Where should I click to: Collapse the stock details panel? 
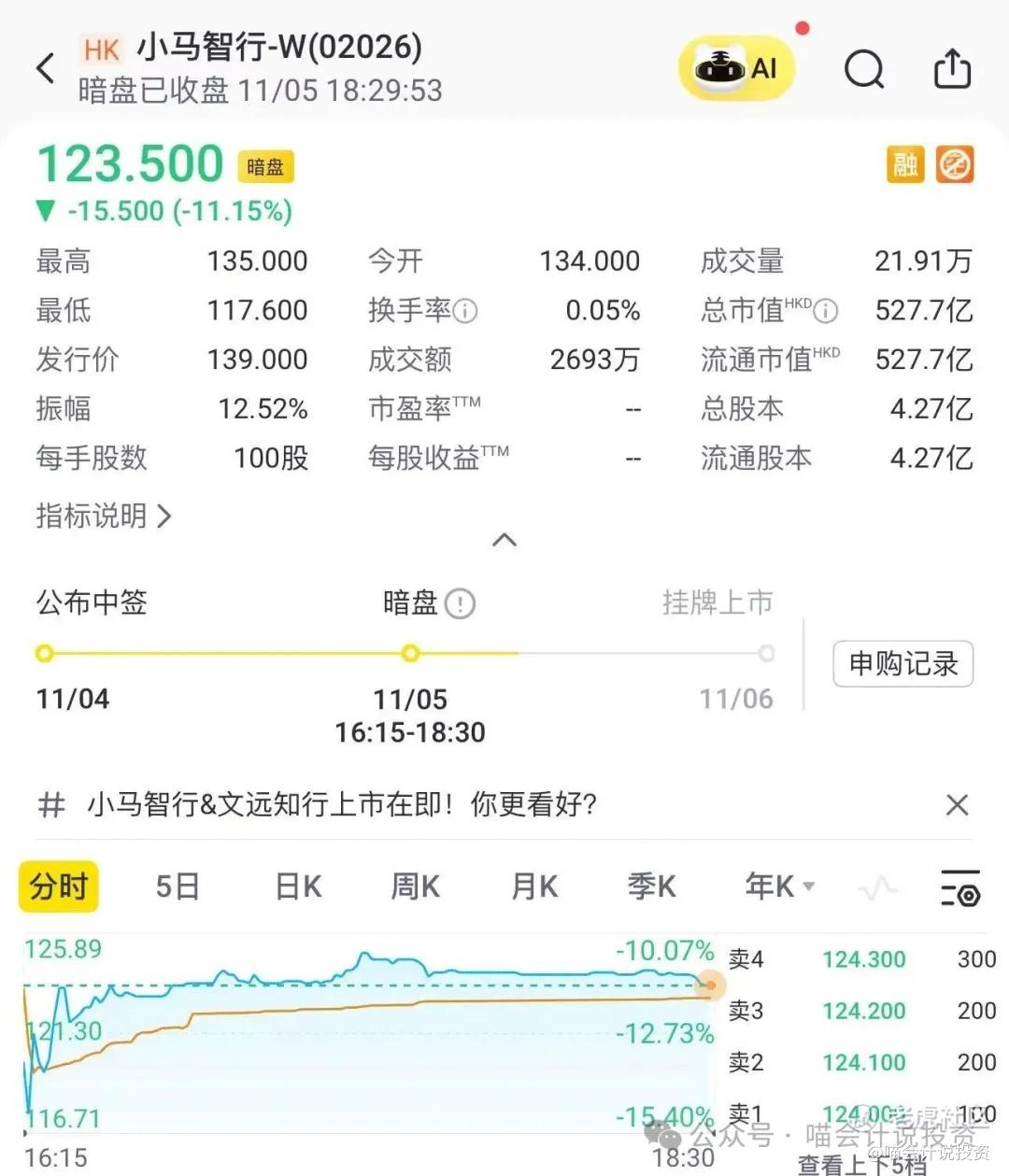pyautogui.click(x=504, y=540)
